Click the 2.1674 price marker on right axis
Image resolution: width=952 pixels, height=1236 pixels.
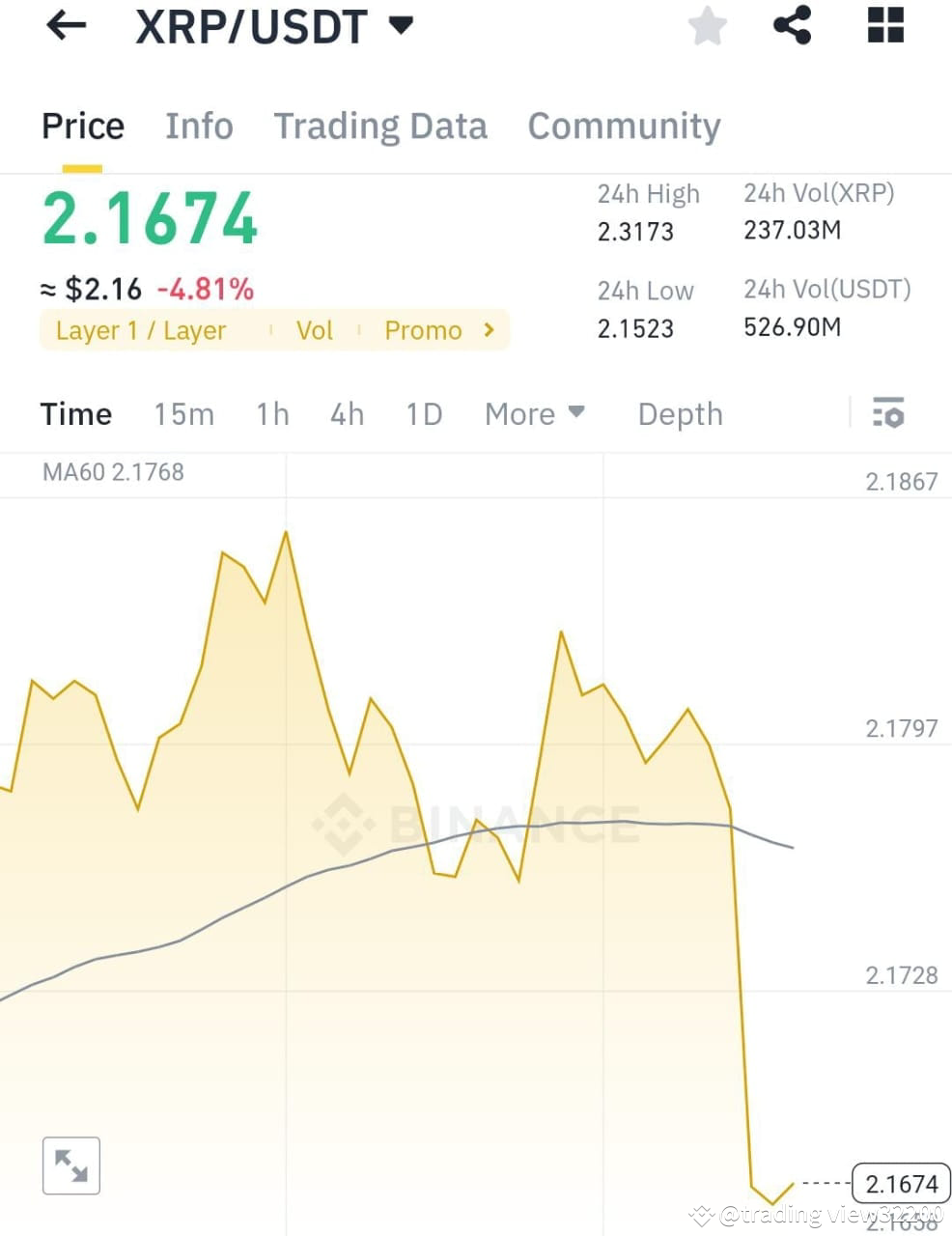coord(900,1182)
